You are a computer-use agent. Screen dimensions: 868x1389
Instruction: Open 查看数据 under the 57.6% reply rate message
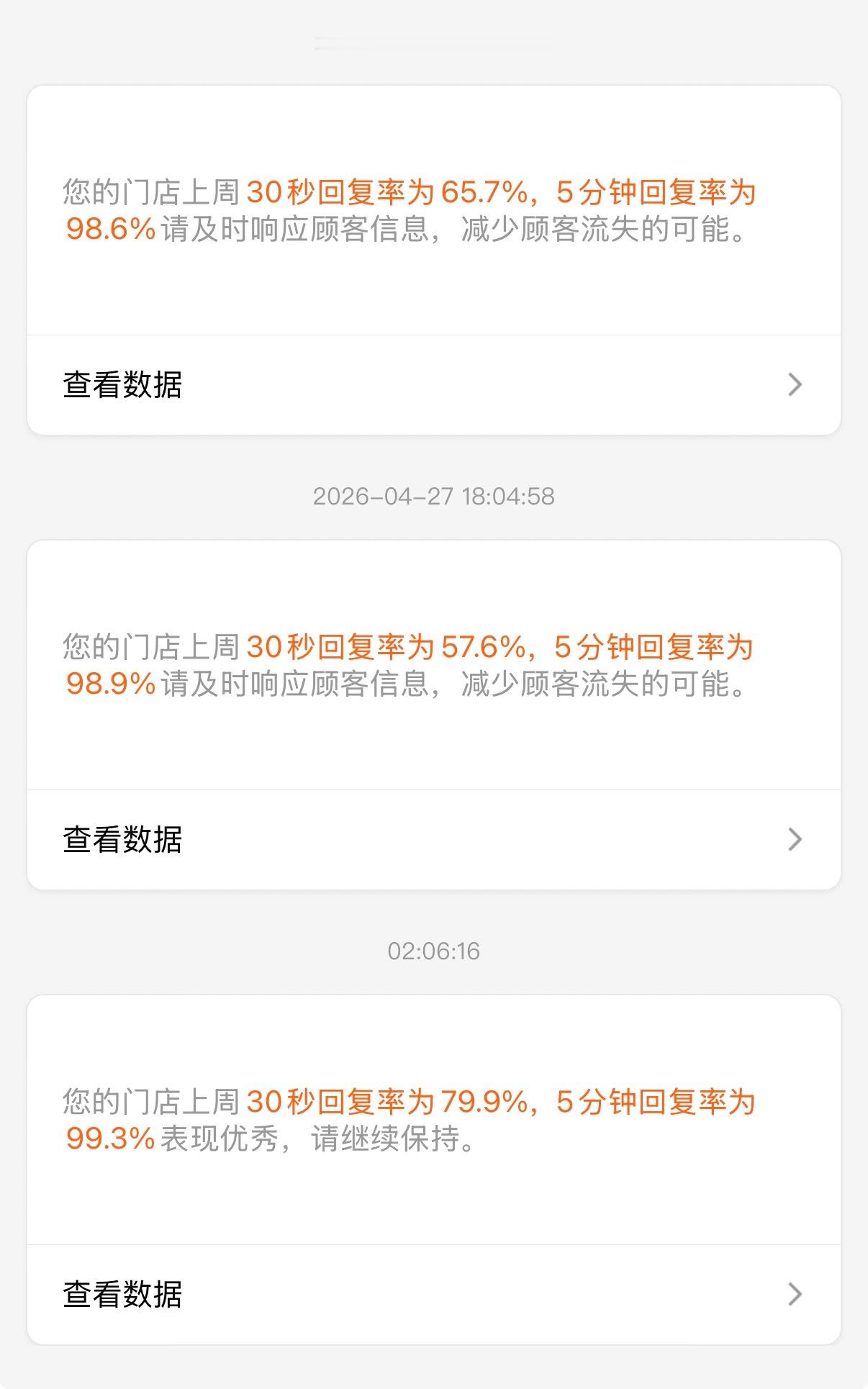click(433, 840)
